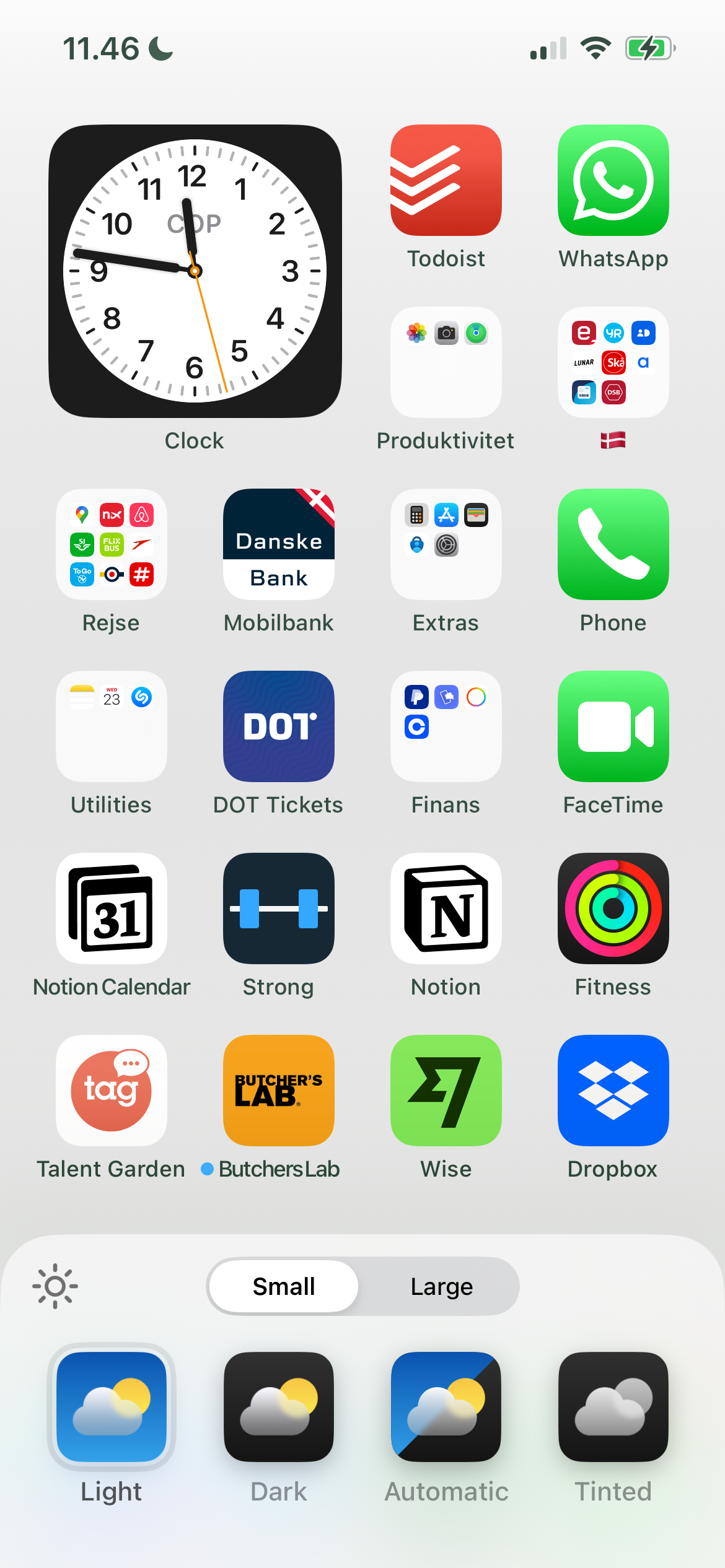Launch the Danske Bank Mobilbank app
Image resolution: width=725 pixels, height=1568 pixels.
pos(278,544)
